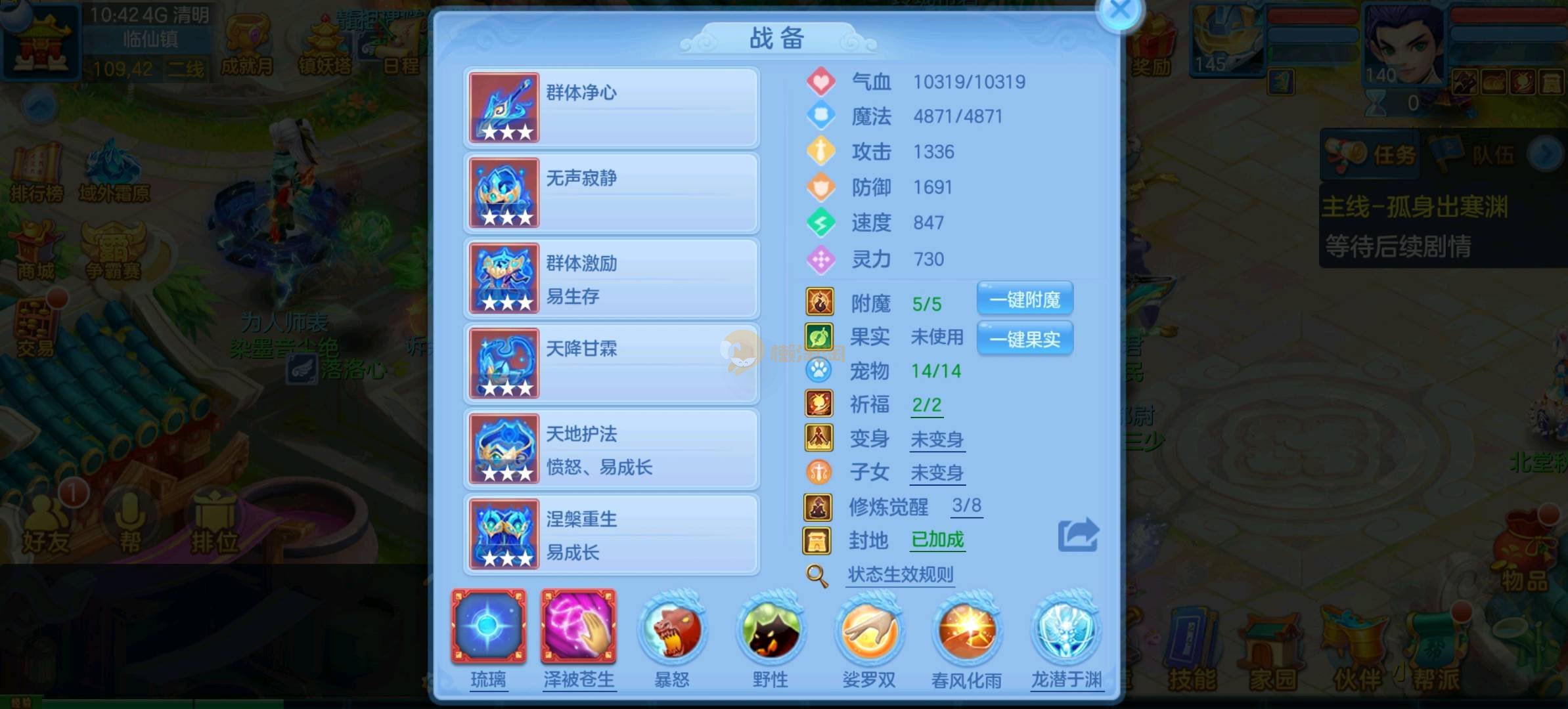
Task: Select the 泽被苍生 skill icon
Action: [578, 627]
